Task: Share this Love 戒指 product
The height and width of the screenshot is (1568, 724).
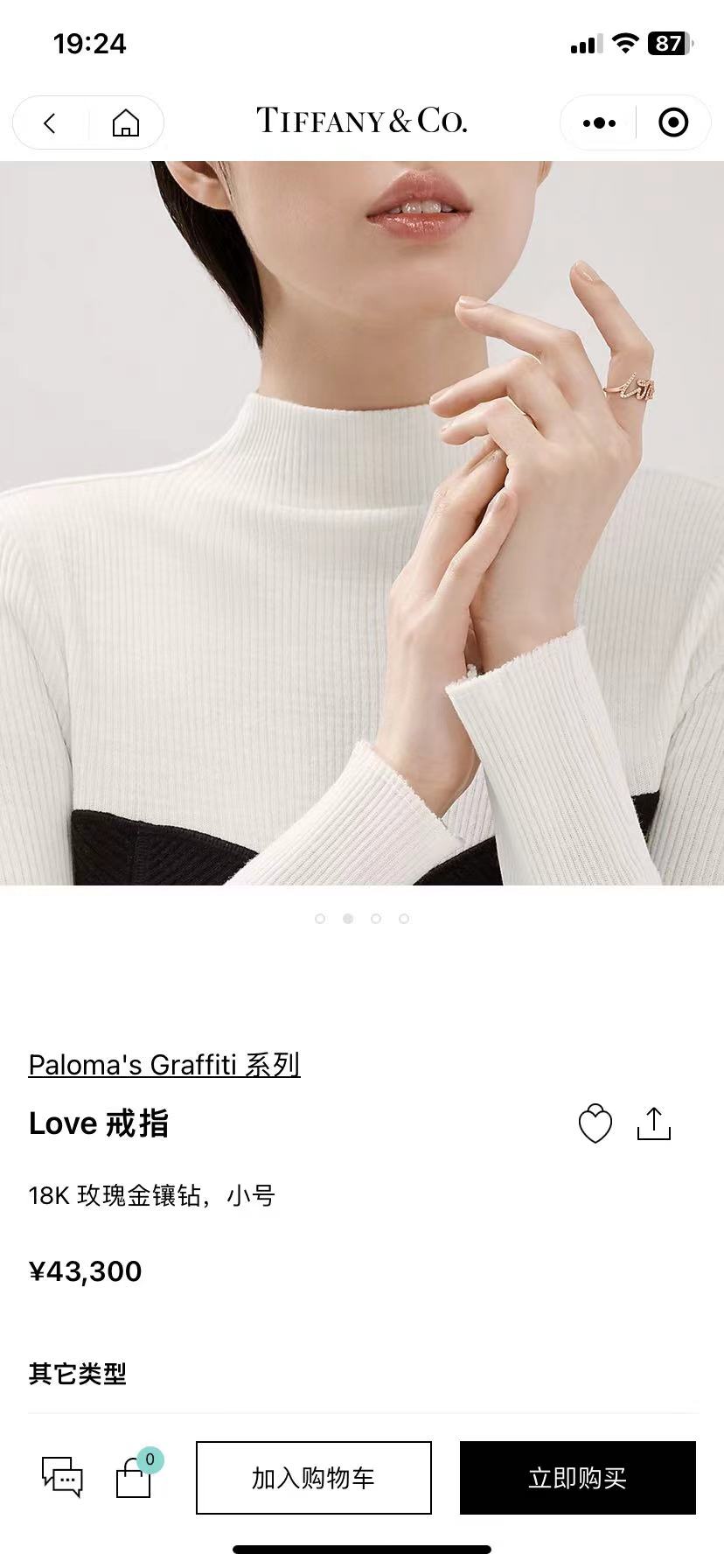Action: click(x=654, y=1123)
